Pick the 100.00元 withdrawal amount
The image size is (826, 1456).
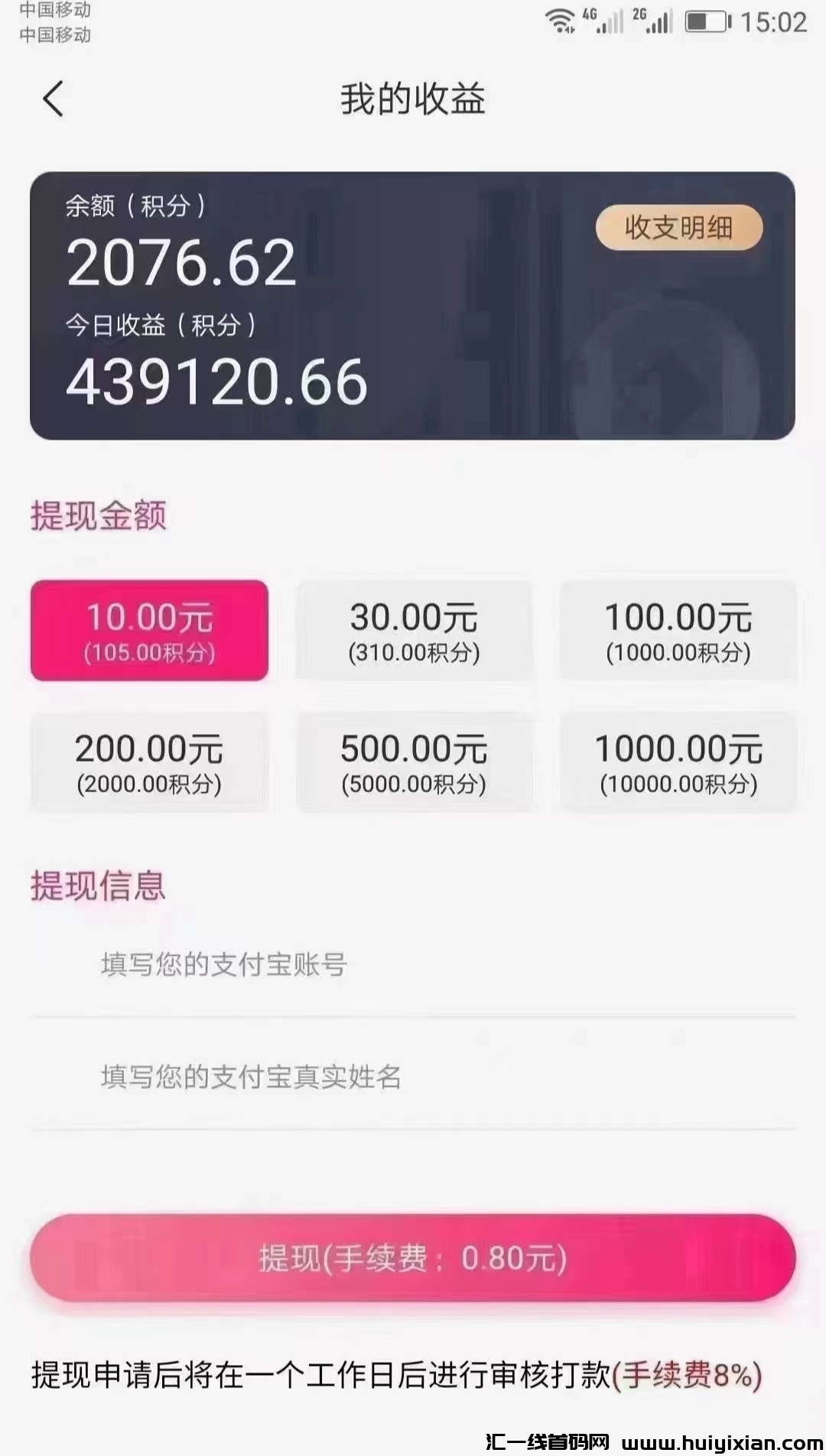[x=678, y=630]
